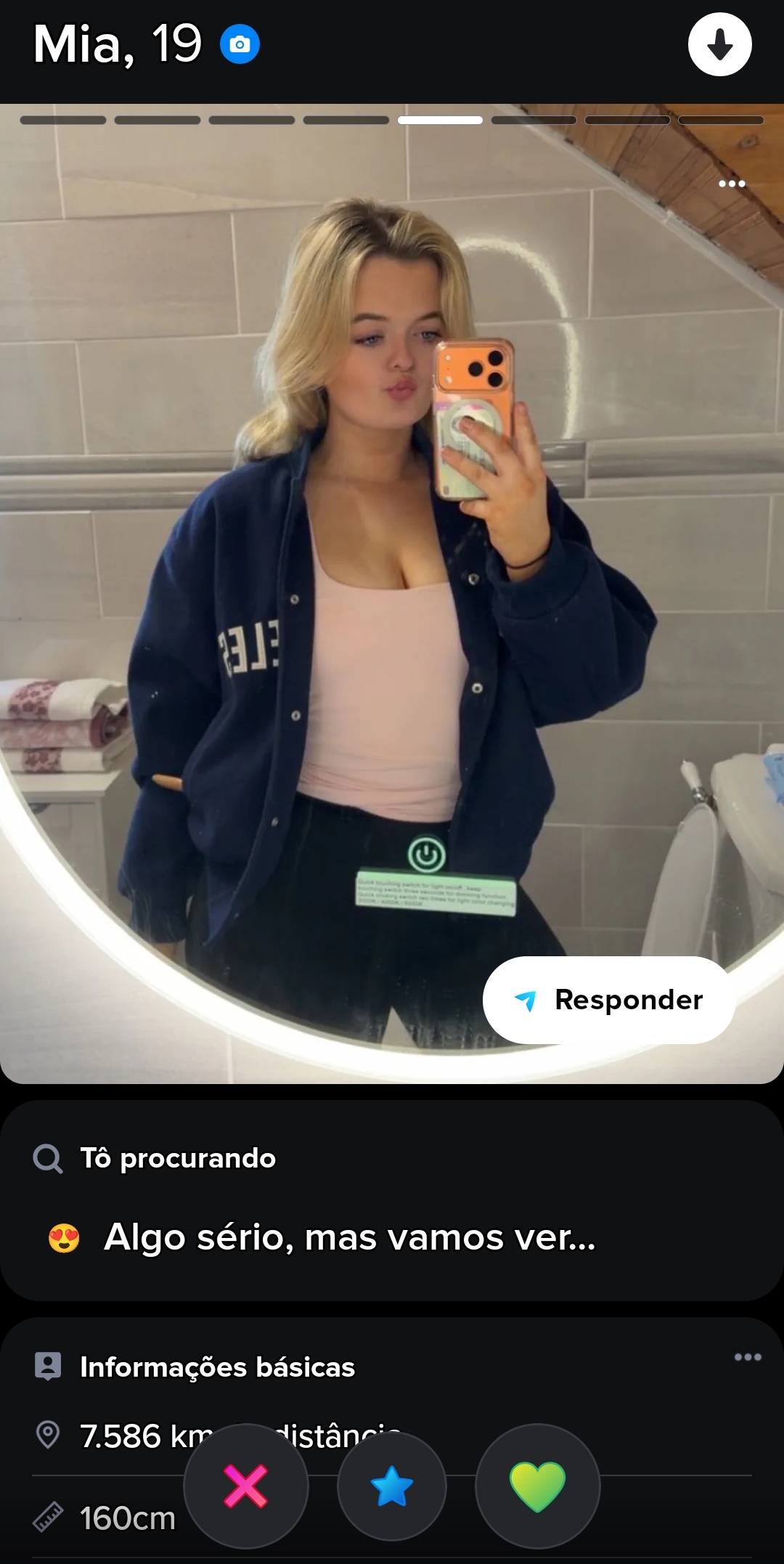Tap the Responder button on the photo

[609, 1000]
